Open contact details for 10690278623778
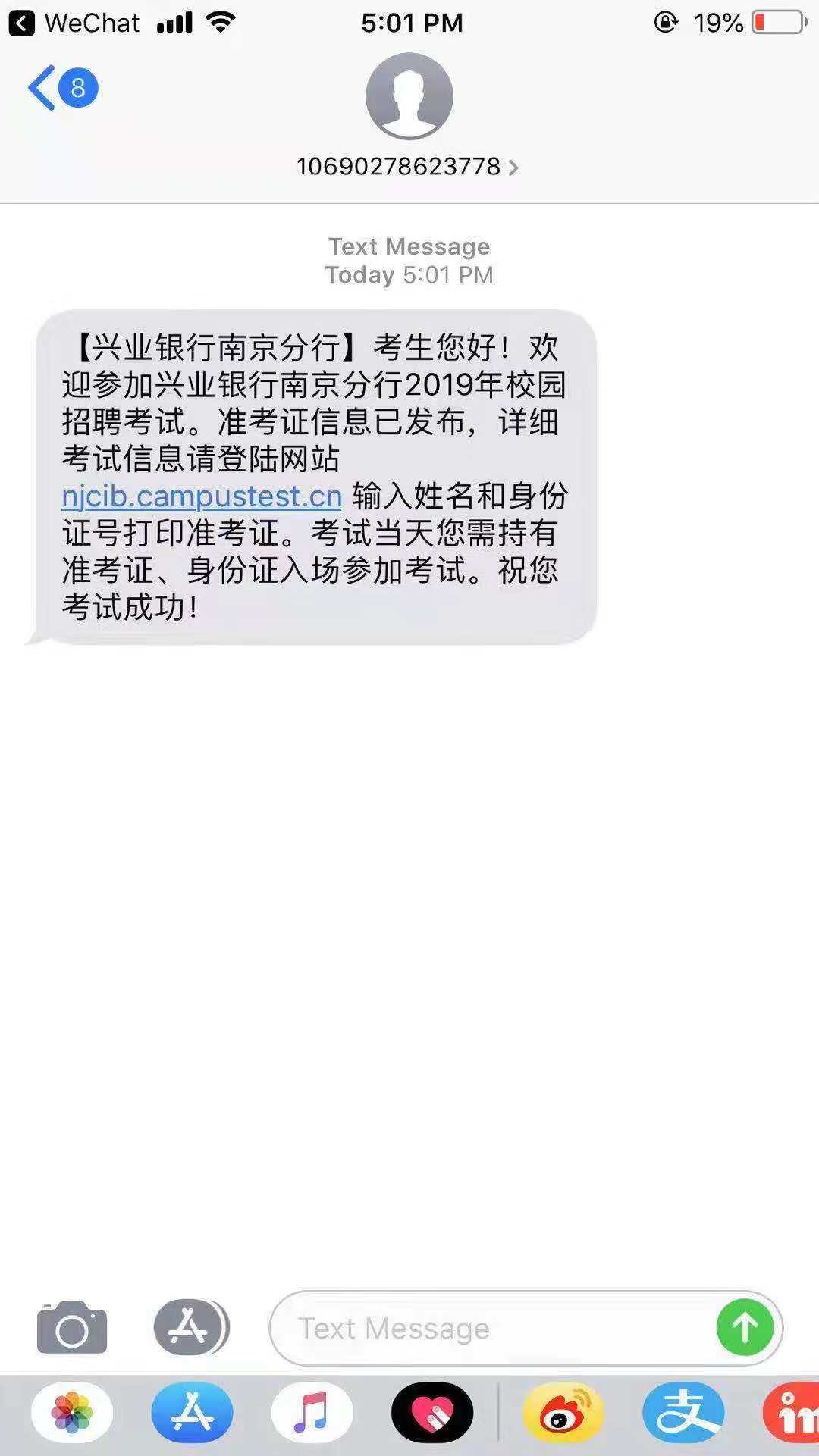Viewport: 819px width, 1456px height. coord(408,166)
